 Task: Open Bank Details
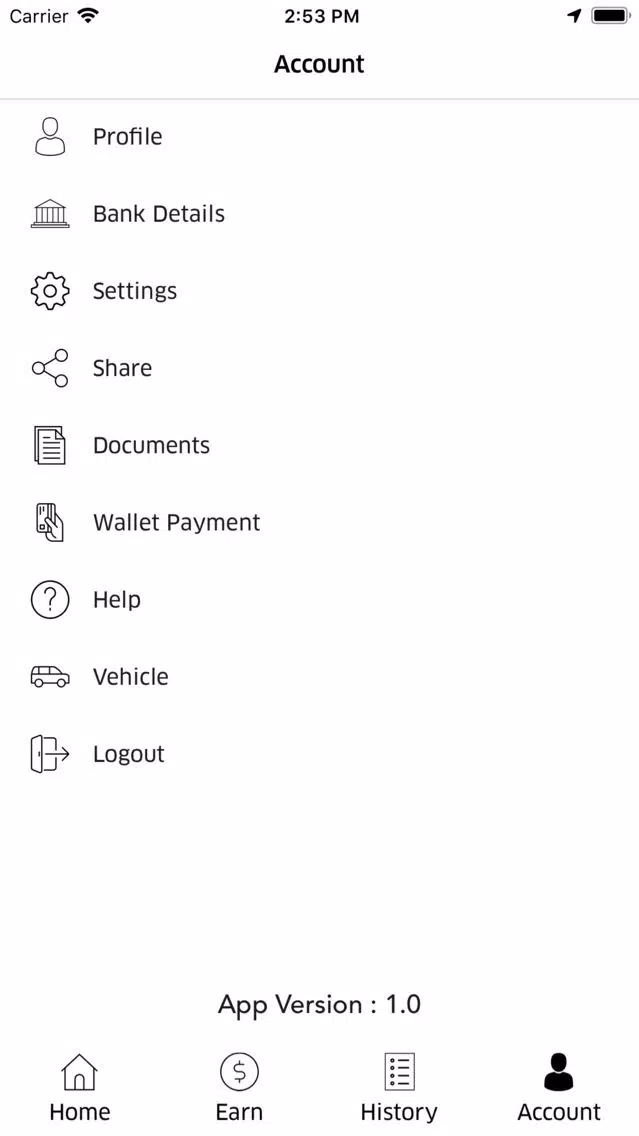[320, 214]
